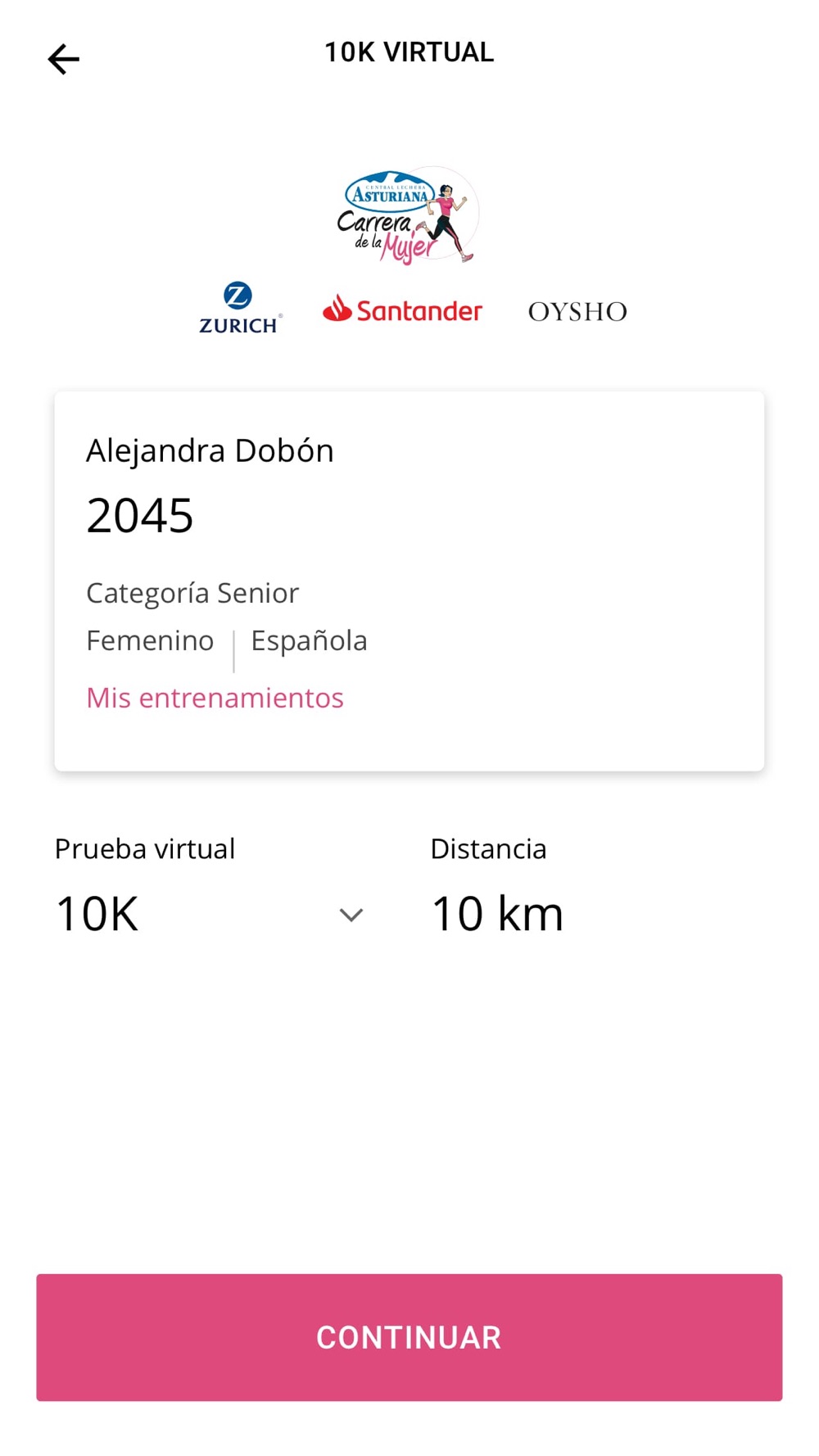Tap the CONTINUAR button
Screen dimensions: 819x1456
point(409,1336)
